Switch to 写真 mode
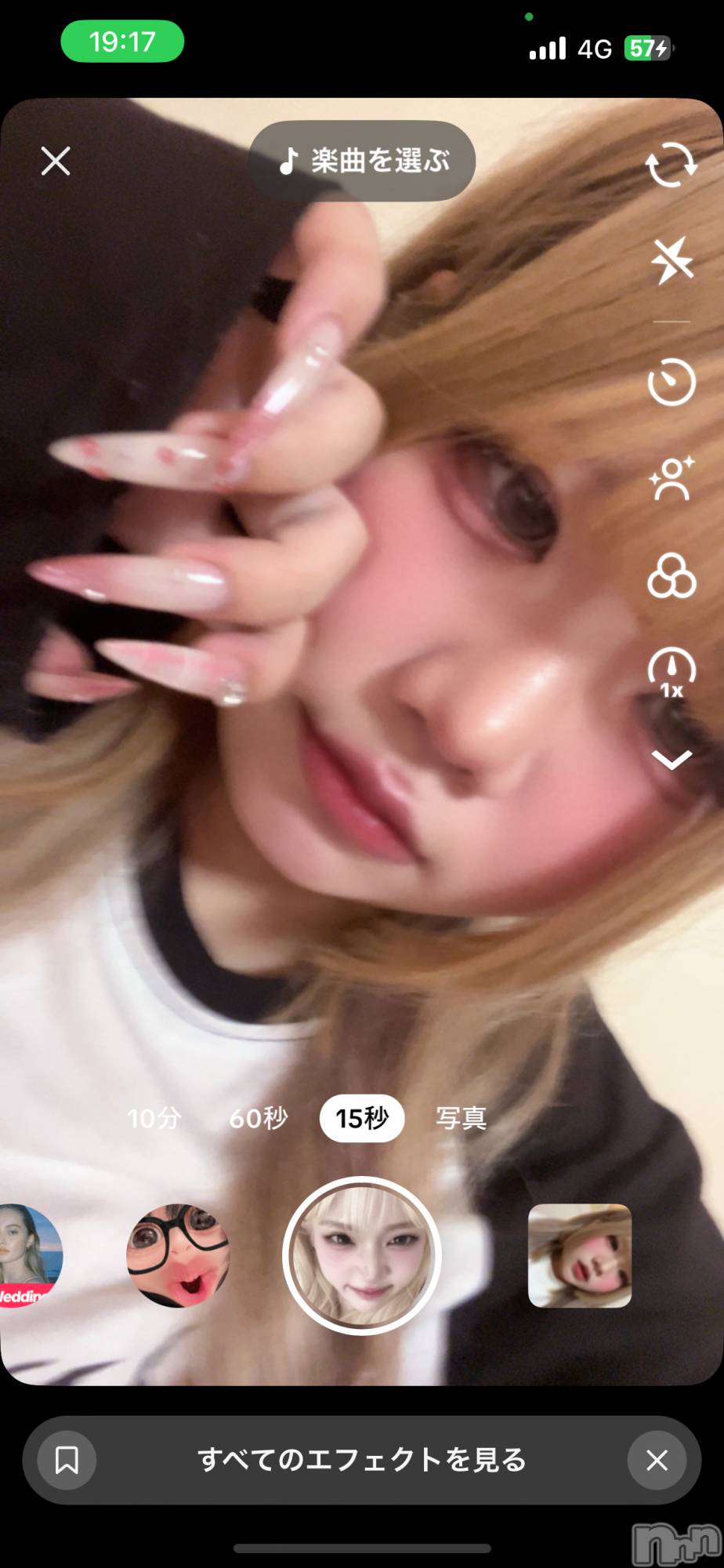 462,1118
